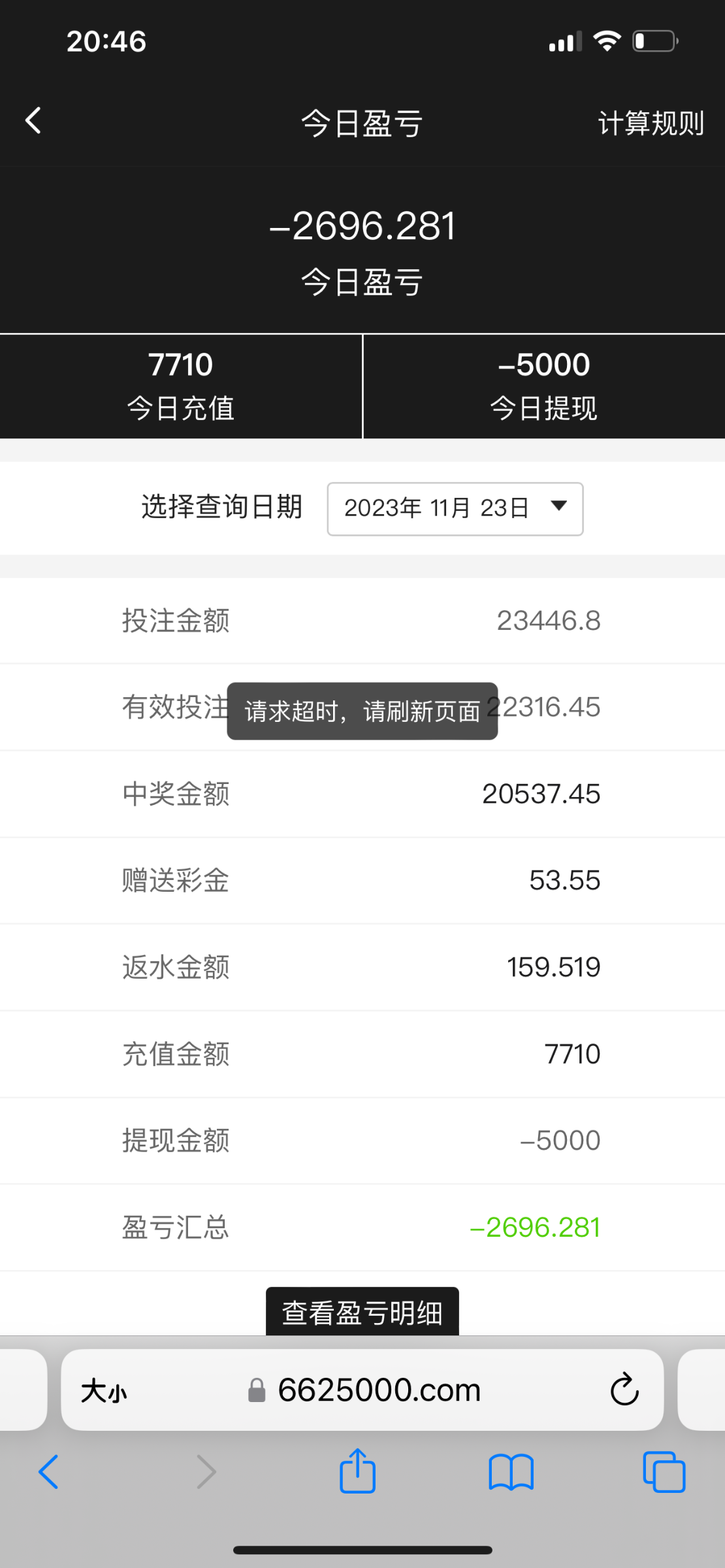The image size is (725, 1568).
Task: Show all open Safari tabs
Action: tap(664, 1472)
